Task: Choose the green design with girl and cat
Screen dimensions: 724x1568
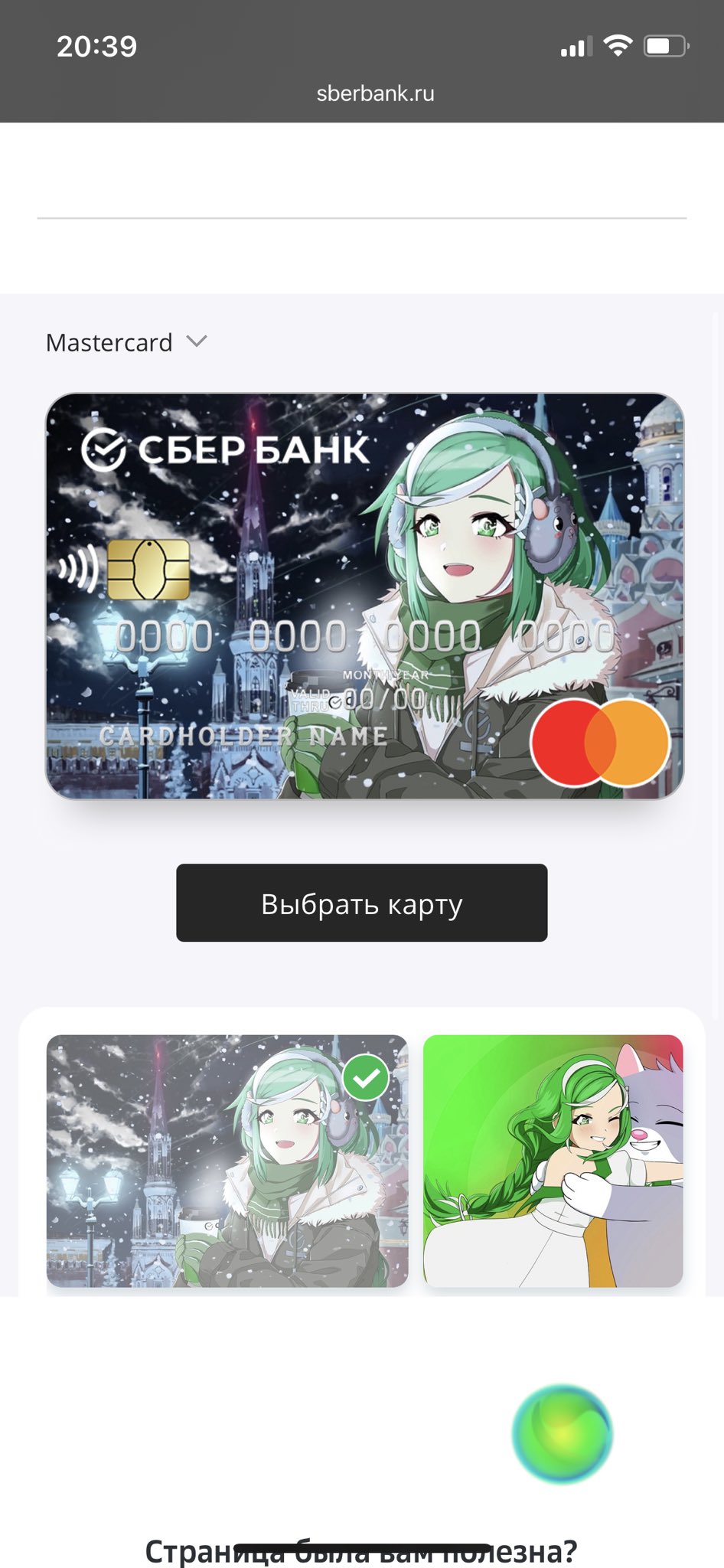Action: coord(553,1161)
